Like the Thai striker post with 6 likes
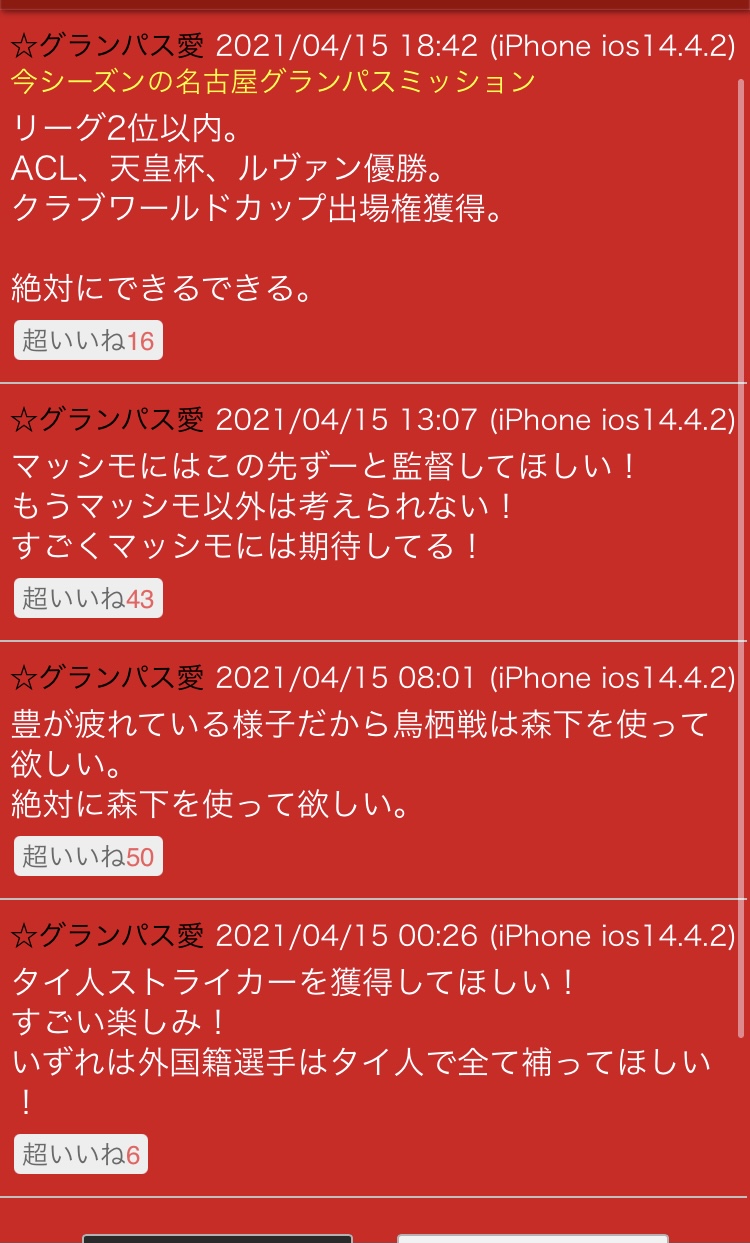Screen dimensions: 750x1243 [x=81, y=1154]
